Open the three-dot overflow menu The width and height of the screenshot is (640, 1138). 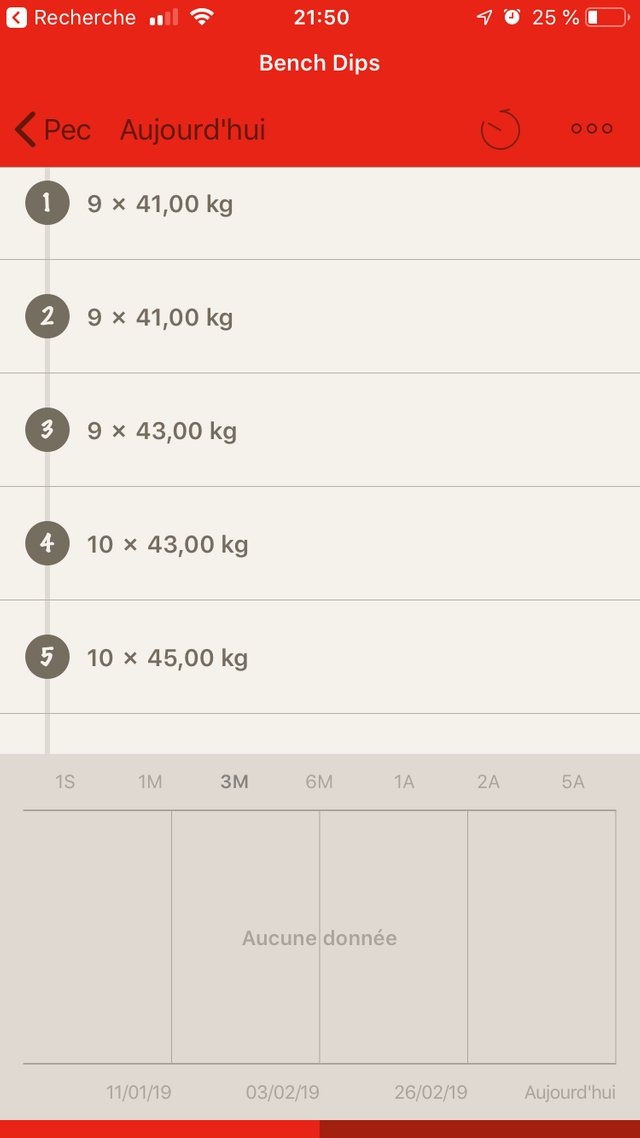coord(591,128)
